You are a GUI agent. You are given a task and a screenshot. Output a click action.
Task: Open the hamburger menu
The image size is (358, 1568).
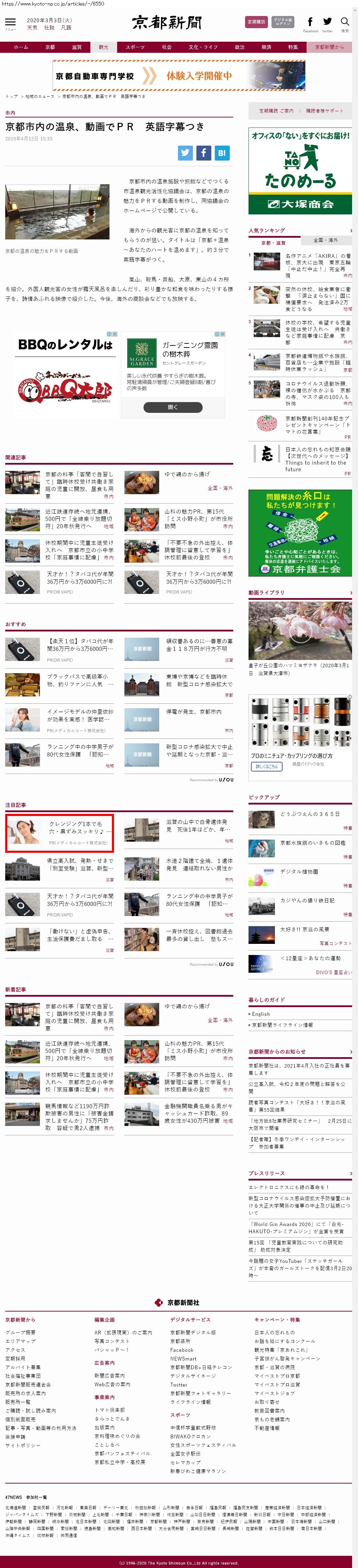coord(10,23)
